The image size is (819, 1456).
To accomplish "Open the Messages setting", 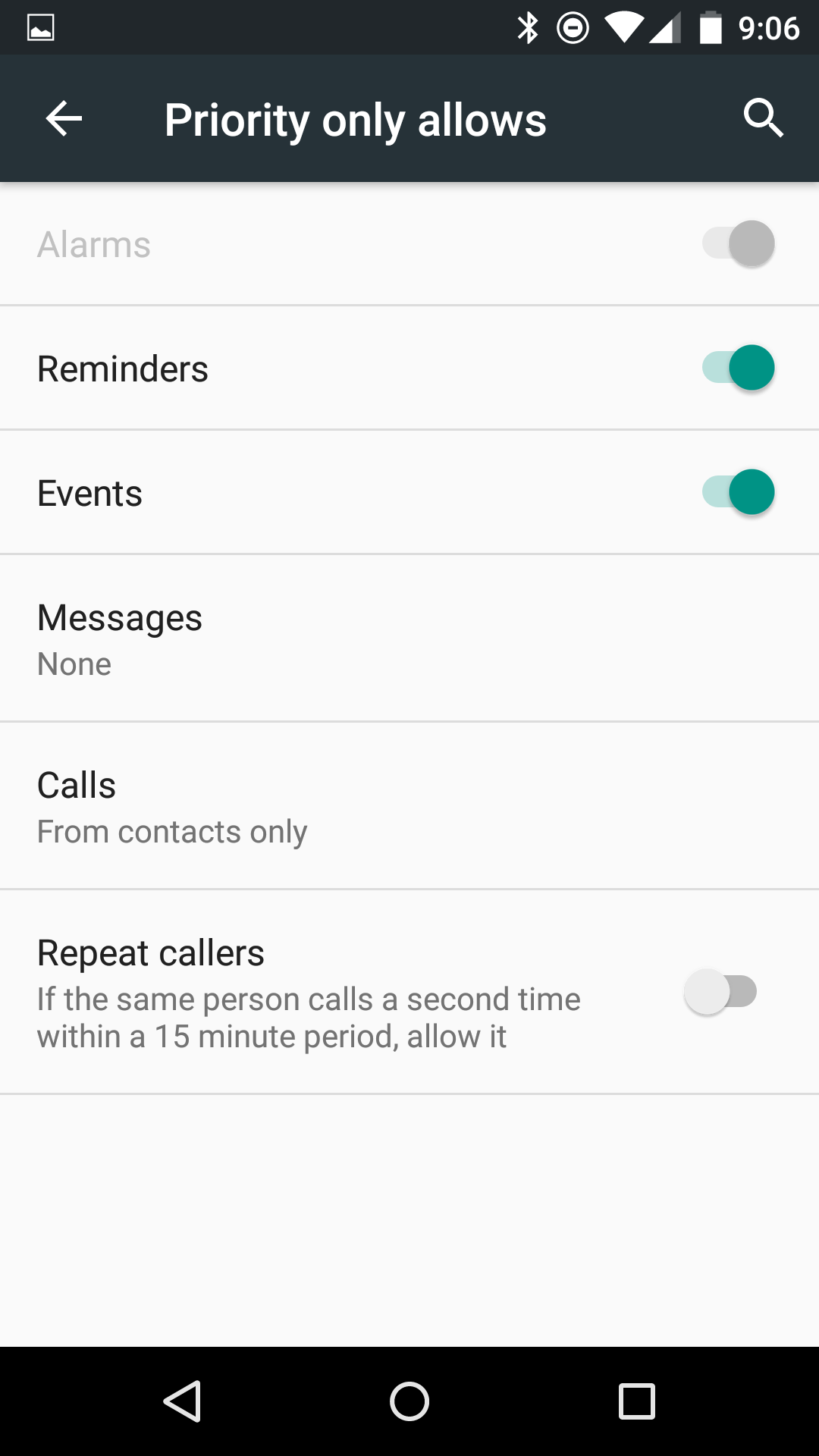I will [409, 639].
